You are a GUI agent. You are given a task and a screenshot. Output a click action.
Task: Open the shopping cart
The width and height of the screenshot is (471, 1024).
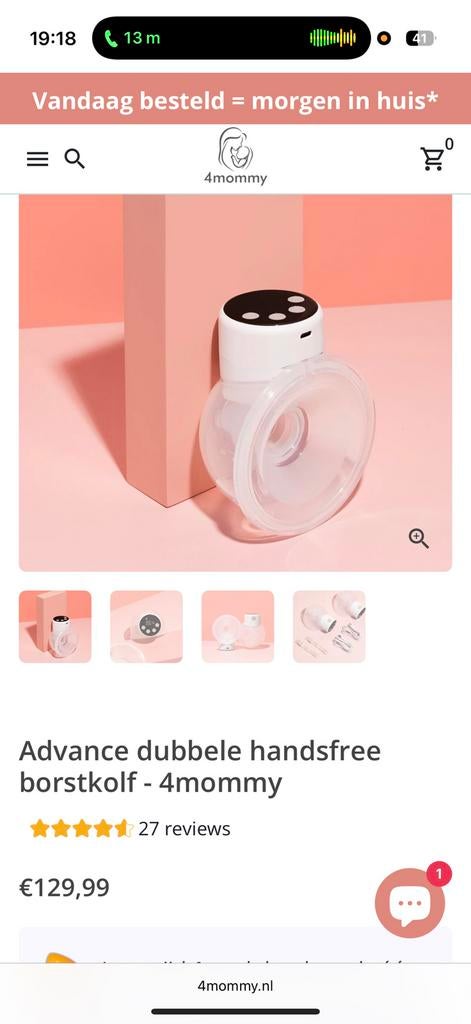point(432,158)
